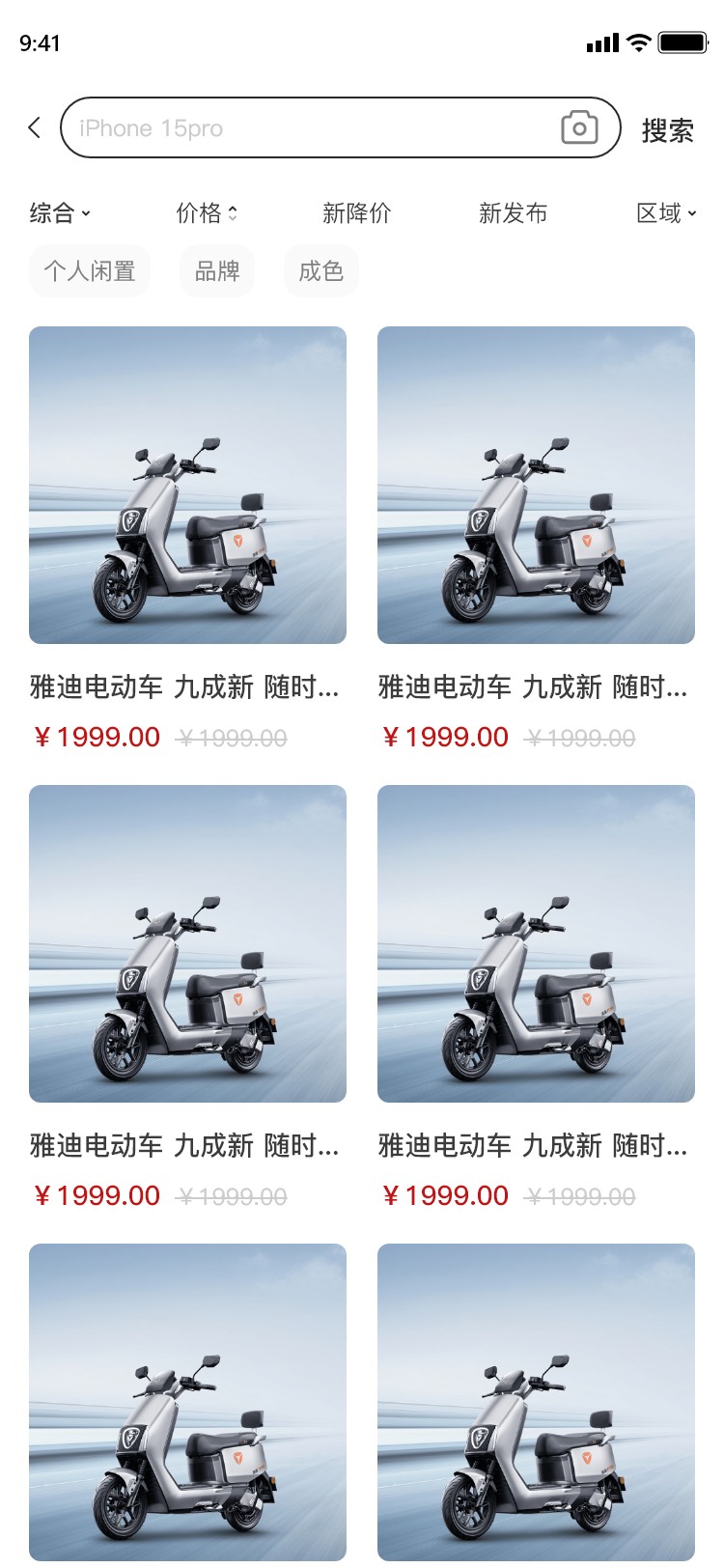Image resolution: width=724 pixels, height=1568 pixels.
Task: Switch to the 新降价 tab
Action: pos(356,212)
